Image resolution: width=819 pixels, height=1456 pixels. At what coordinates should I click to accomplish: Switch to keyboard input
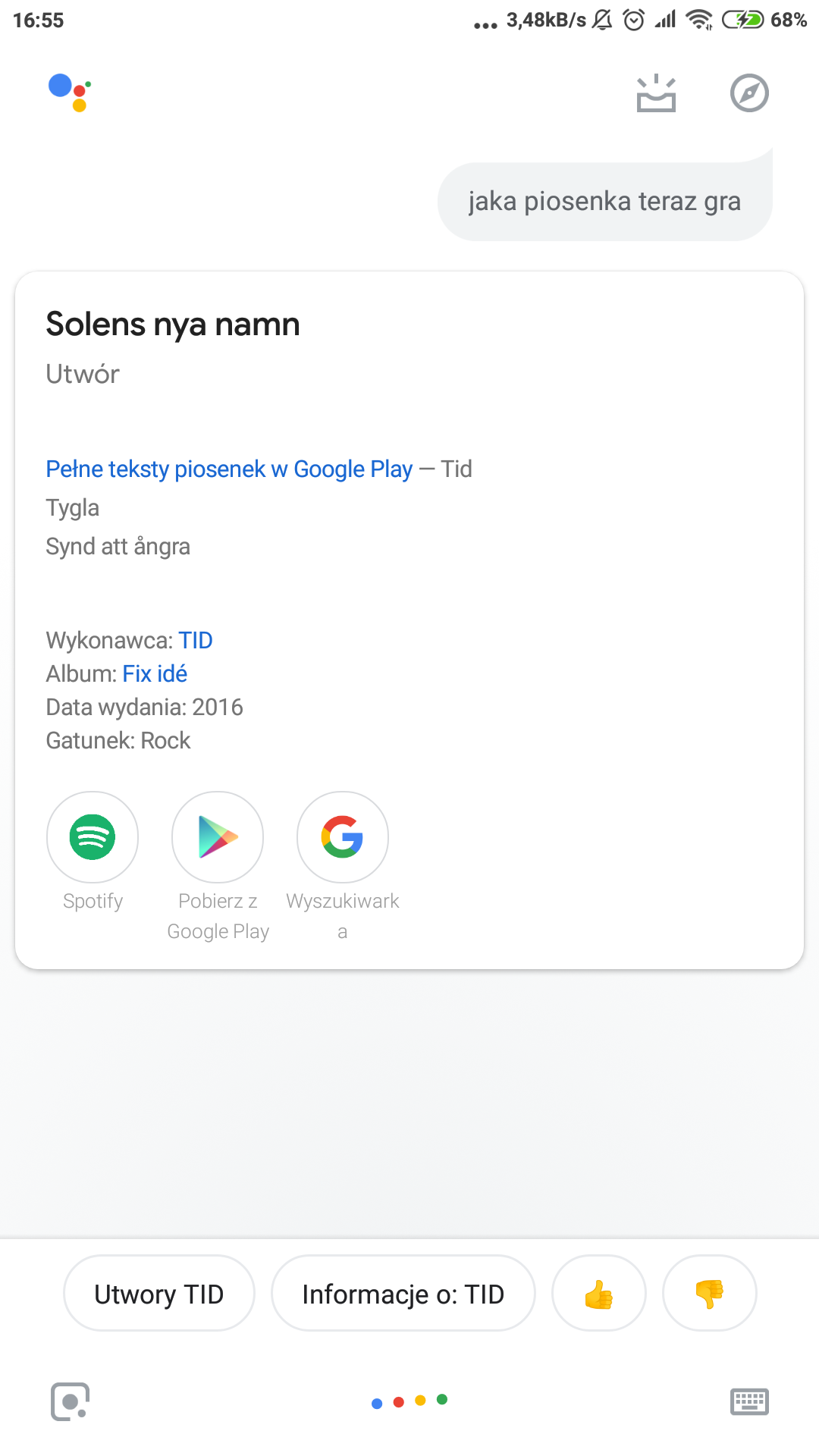(749, 1401)
